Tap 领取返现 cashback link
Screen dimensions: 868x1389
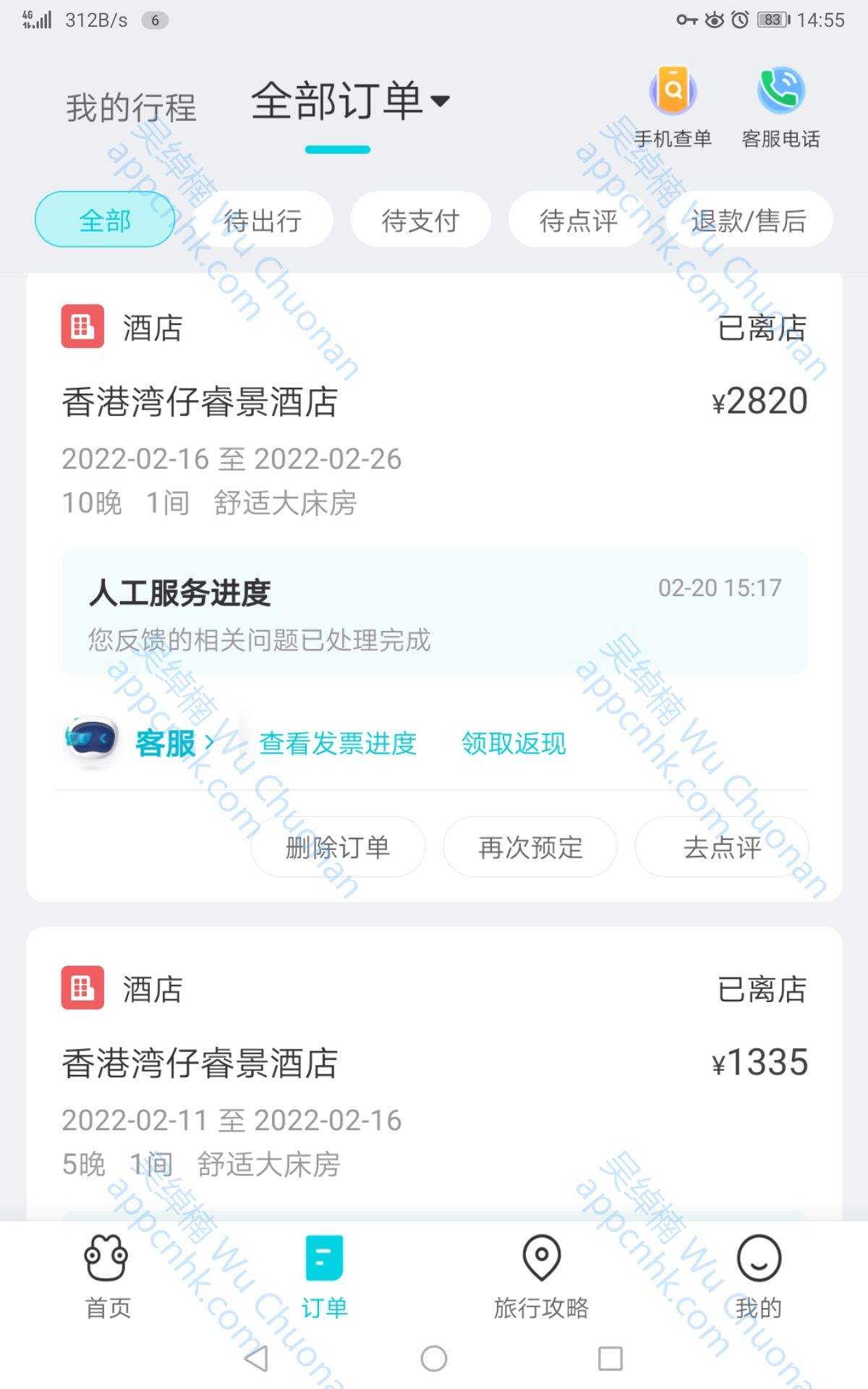coord(514,743)
